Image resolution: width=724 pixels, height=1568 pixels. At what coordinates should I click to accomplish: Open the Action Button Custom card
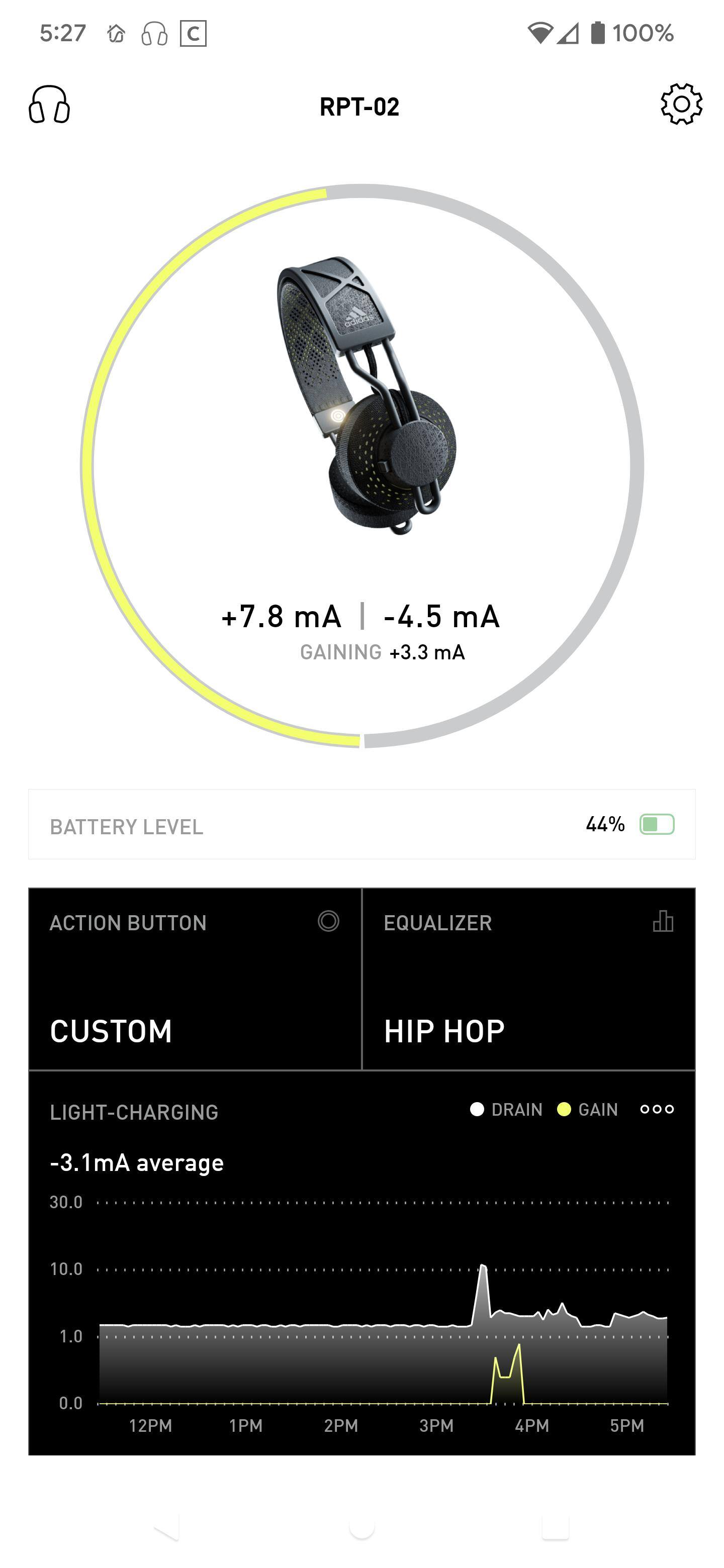click(195, 979)
